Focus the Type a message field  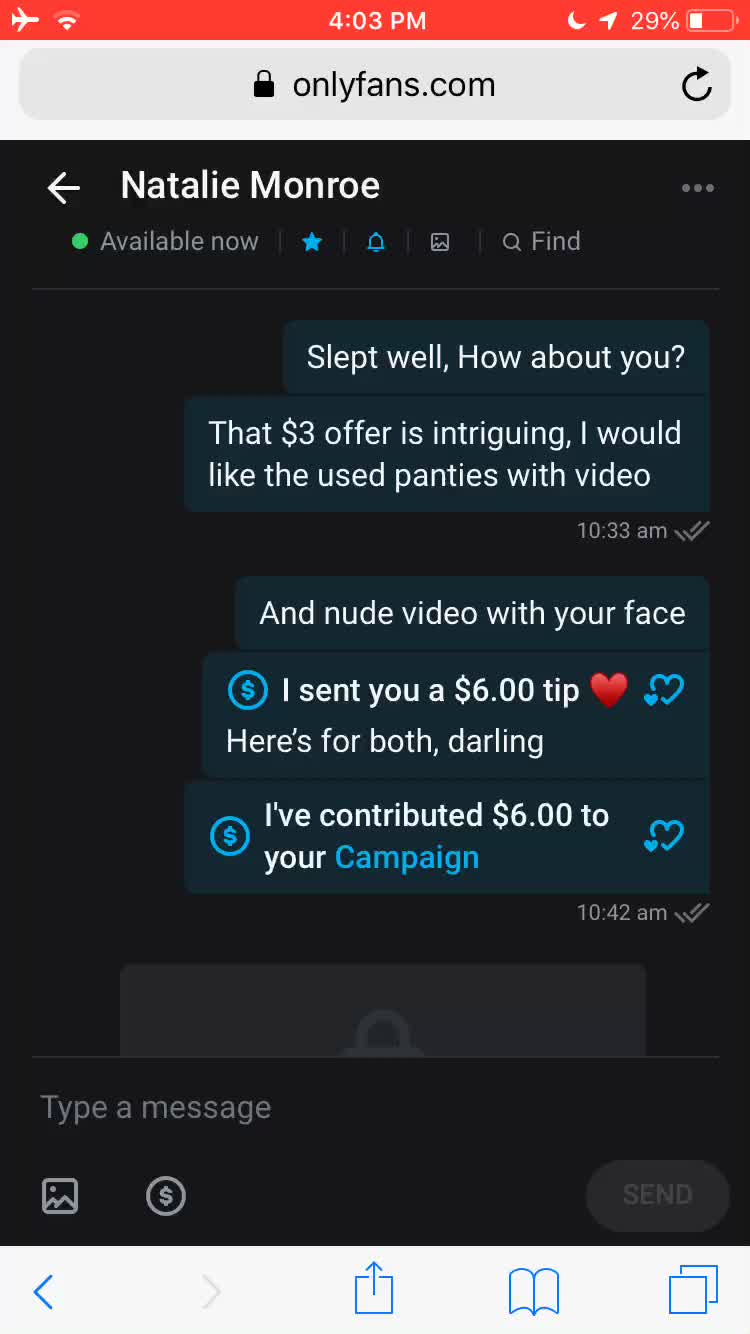point(375,1107)
